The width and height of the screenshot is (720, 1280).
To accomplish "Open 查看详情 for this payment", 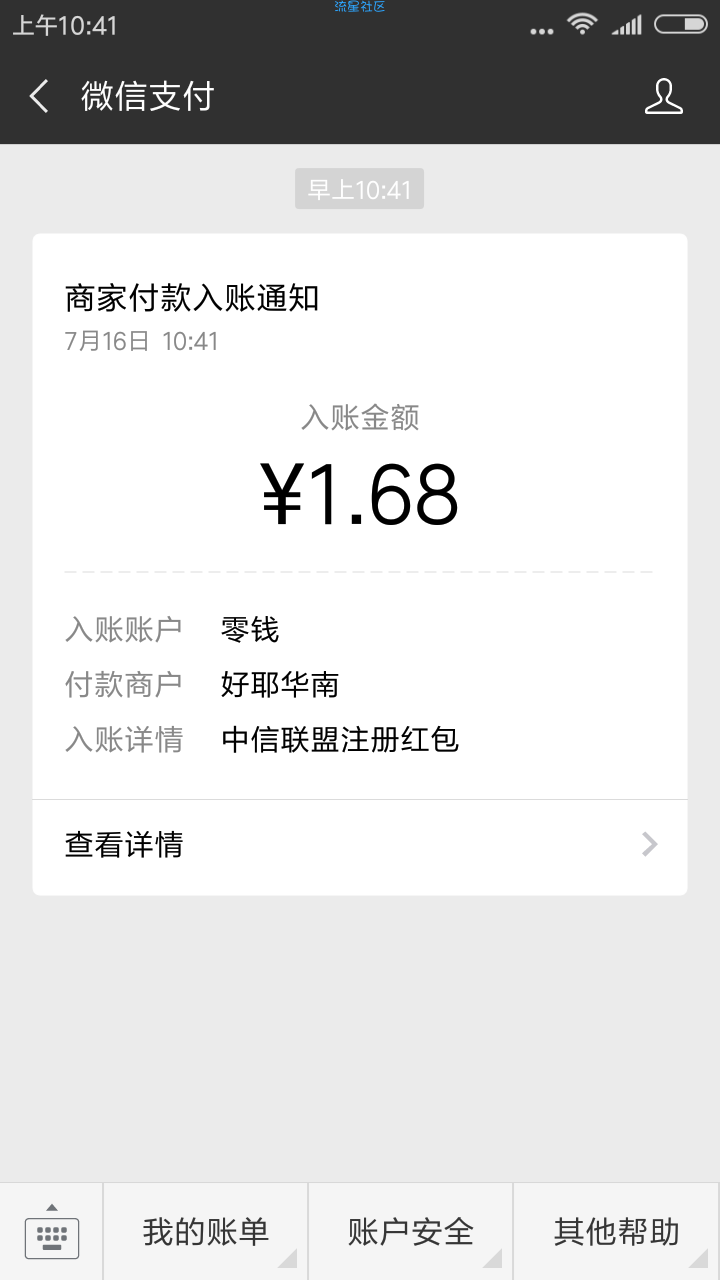I will (x=360, y=845).
